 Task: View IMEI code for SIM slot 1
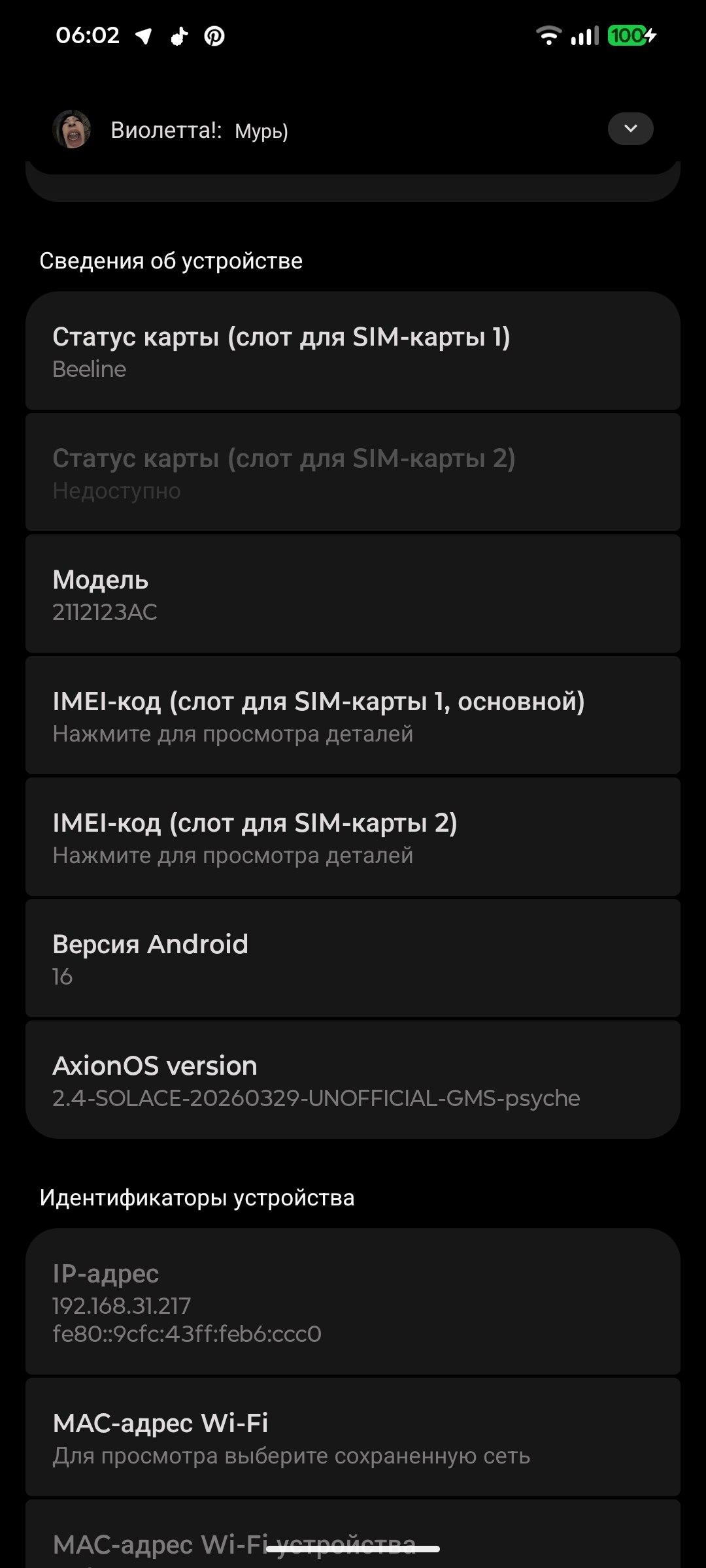[353, 716]
